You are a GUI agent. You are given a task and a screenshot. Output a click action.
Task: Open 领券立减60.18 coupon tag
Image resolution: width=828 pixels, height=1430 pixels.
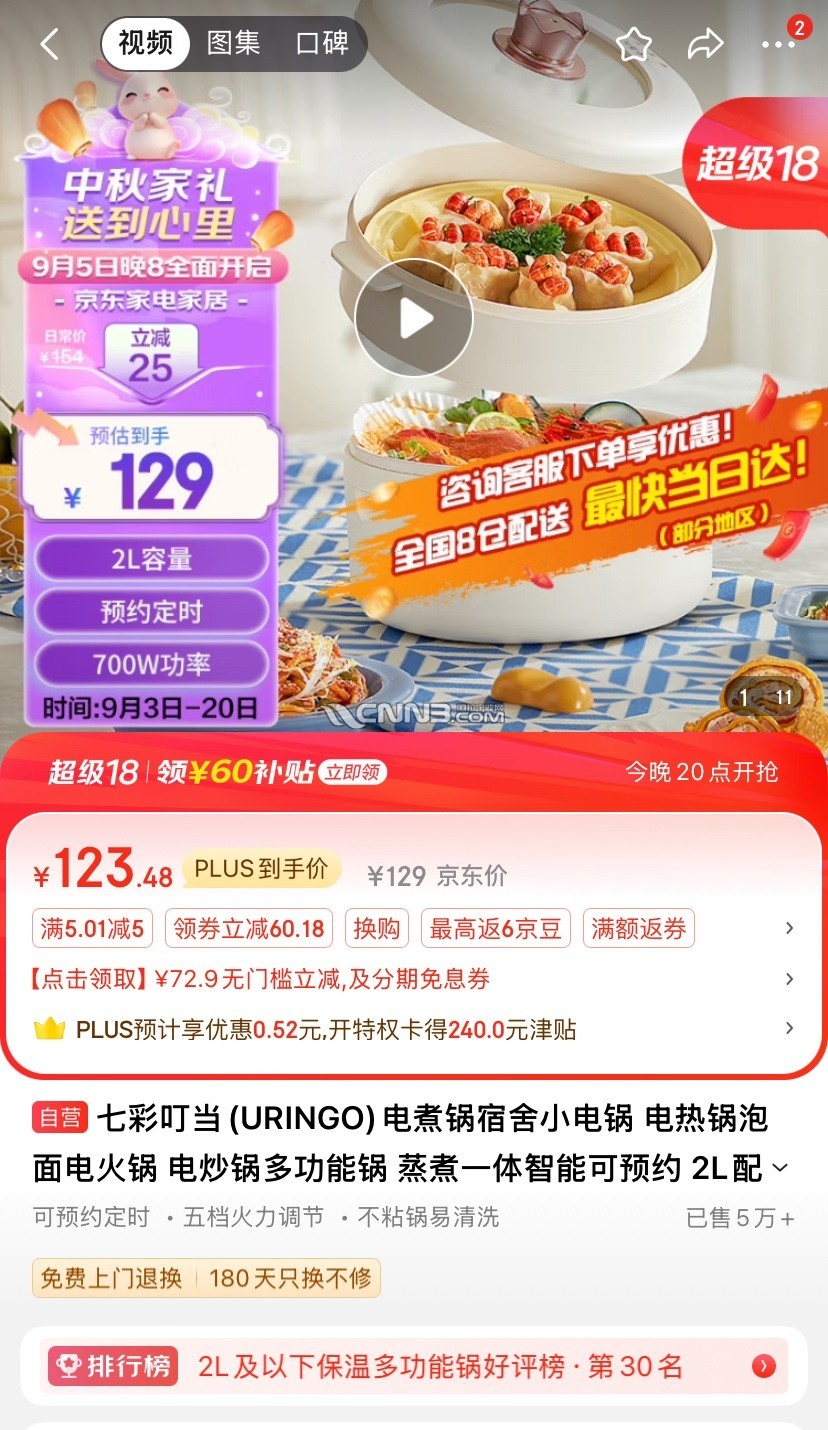click(x=249, y=929)
